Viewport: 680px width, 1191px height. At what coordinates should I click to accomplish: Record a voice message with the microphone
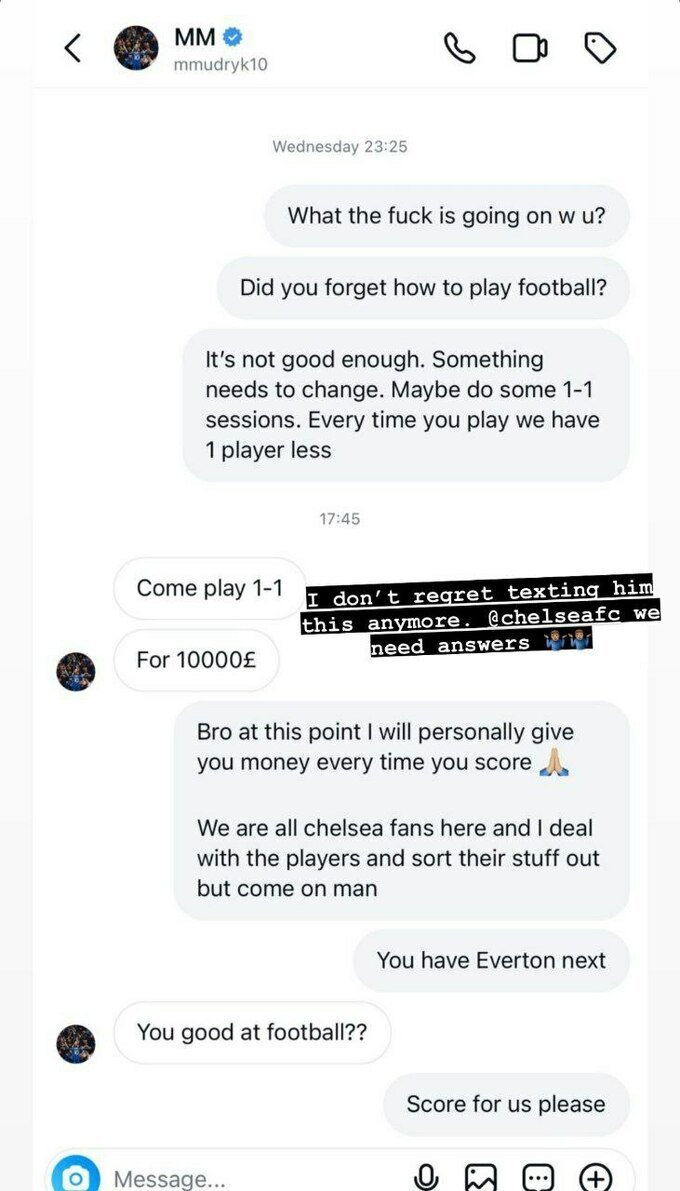tap(426, 1177)
